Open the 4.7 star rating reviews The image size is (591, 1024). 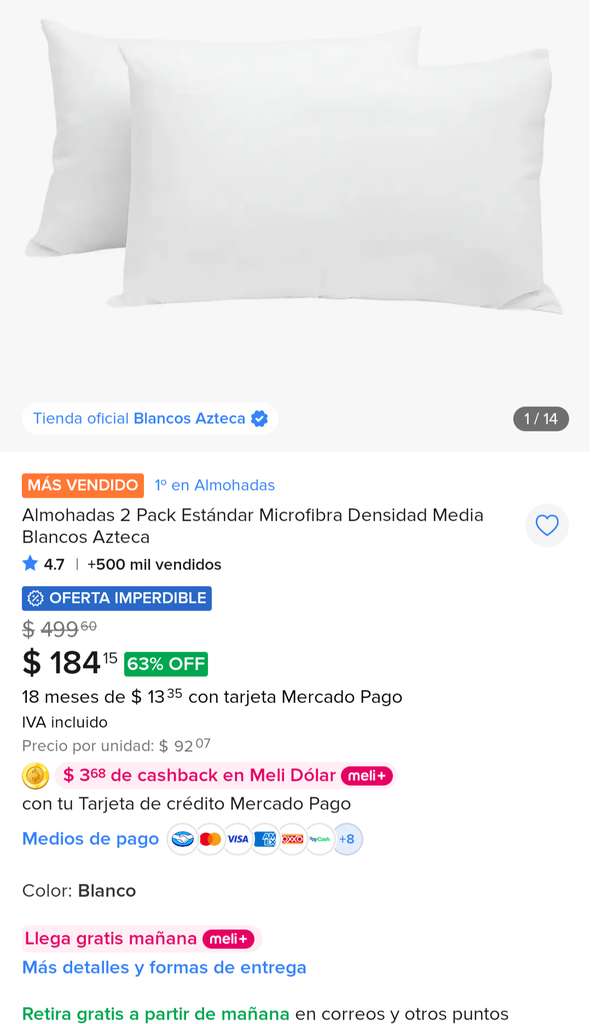[44, 564]
